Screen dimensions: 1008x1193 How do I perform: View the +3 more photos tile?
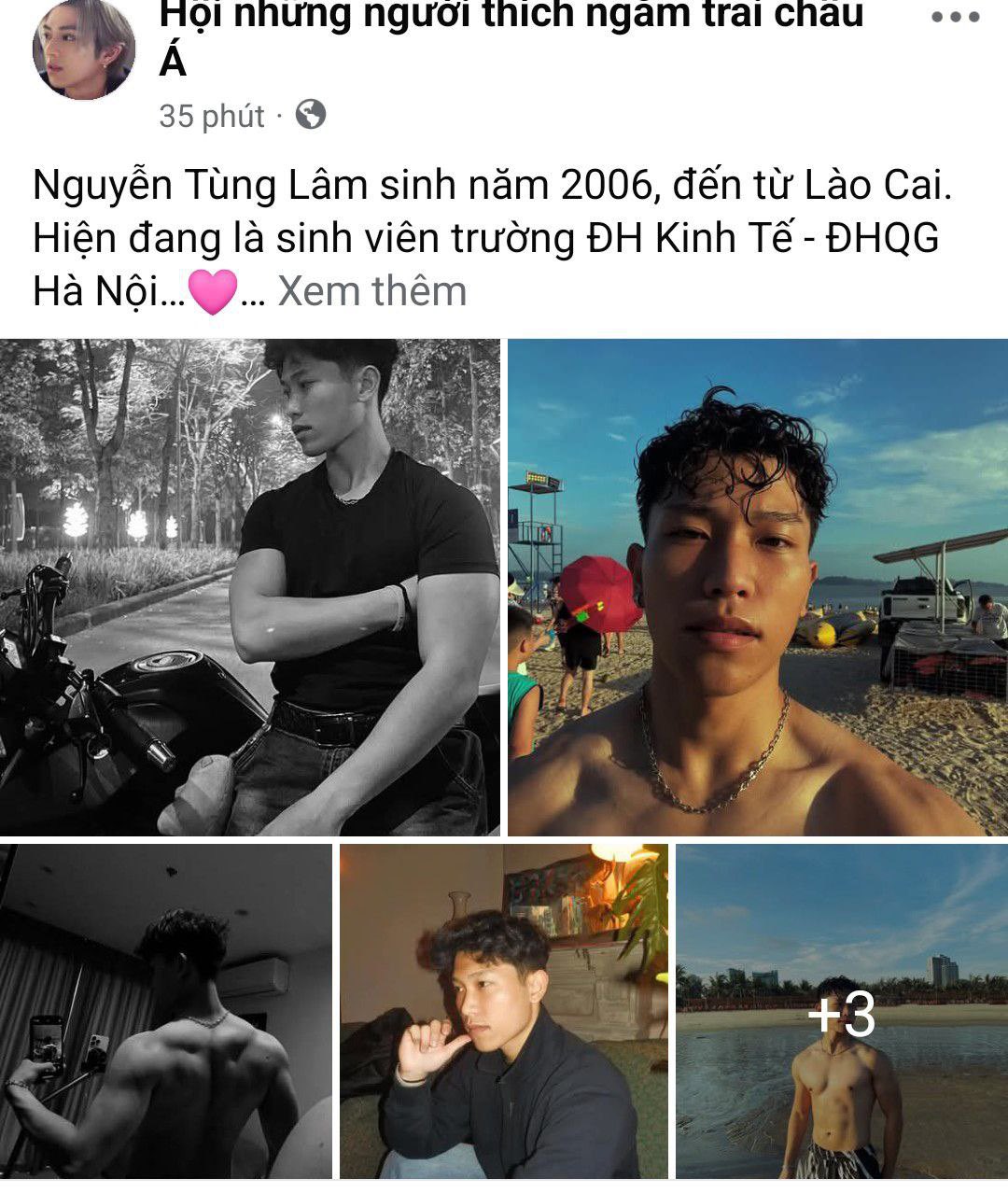tap(842, 1011)
